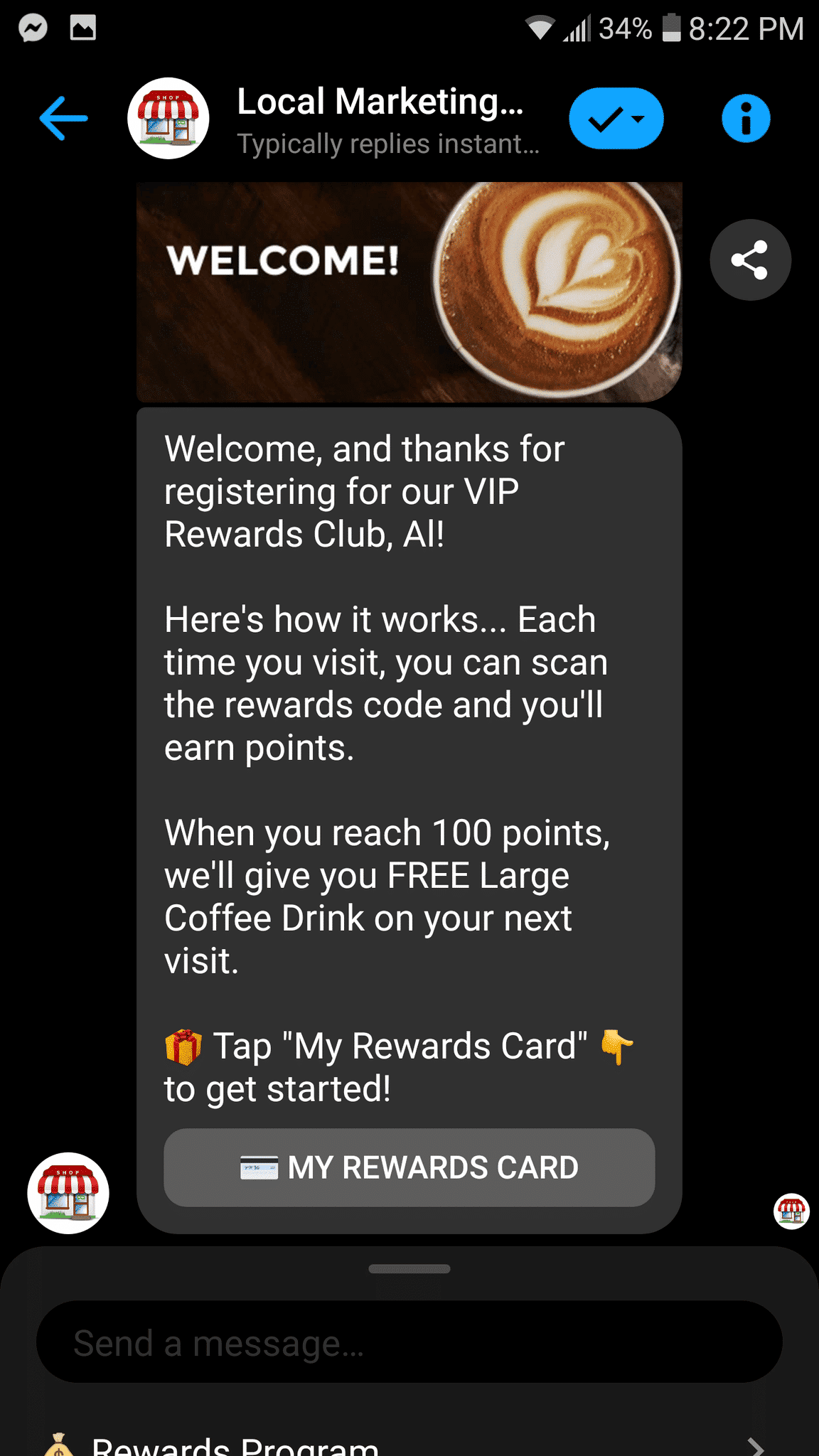
Task: Go back using the blue arrow
Action: pos(64,119)
